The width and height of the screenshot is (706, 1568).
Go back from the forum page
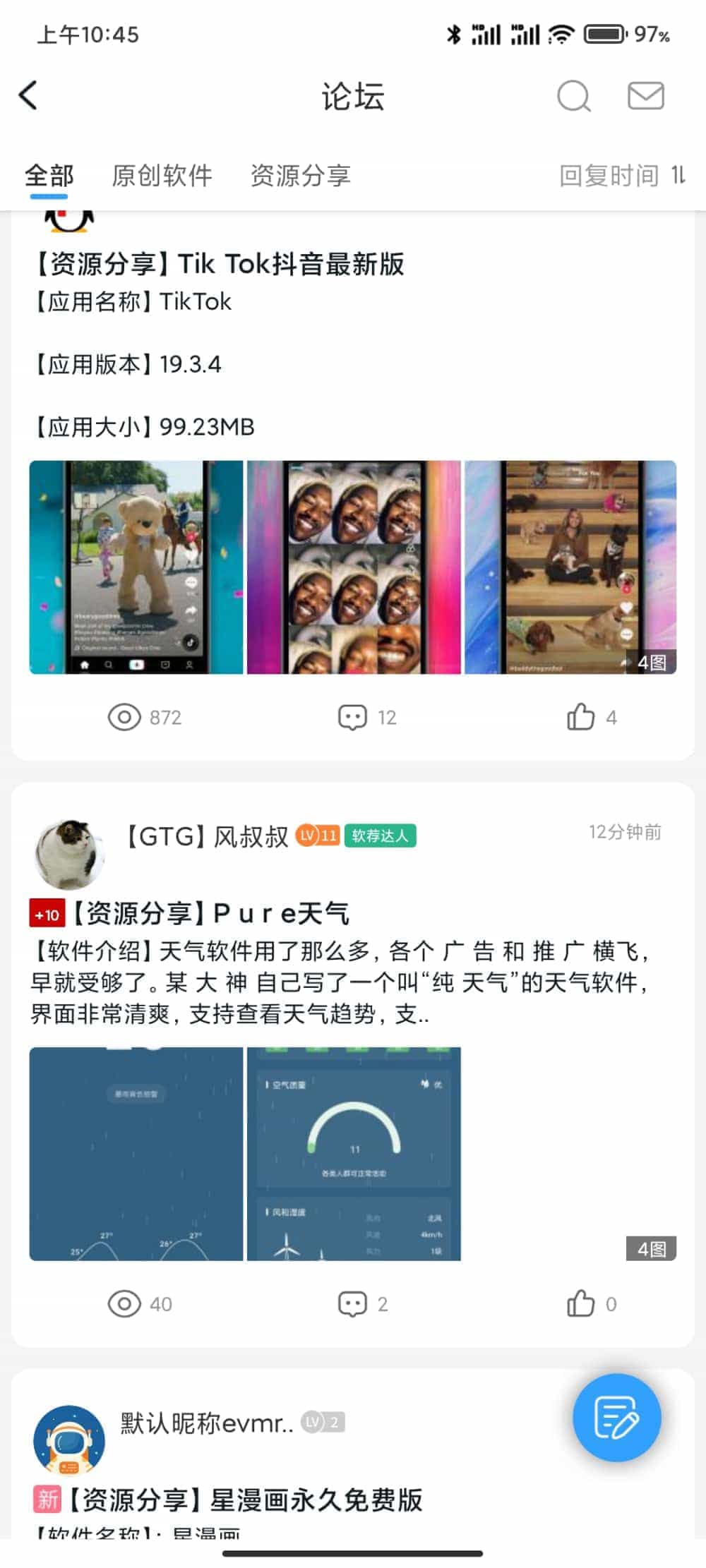pyautogui.click(x=28, y=95)
